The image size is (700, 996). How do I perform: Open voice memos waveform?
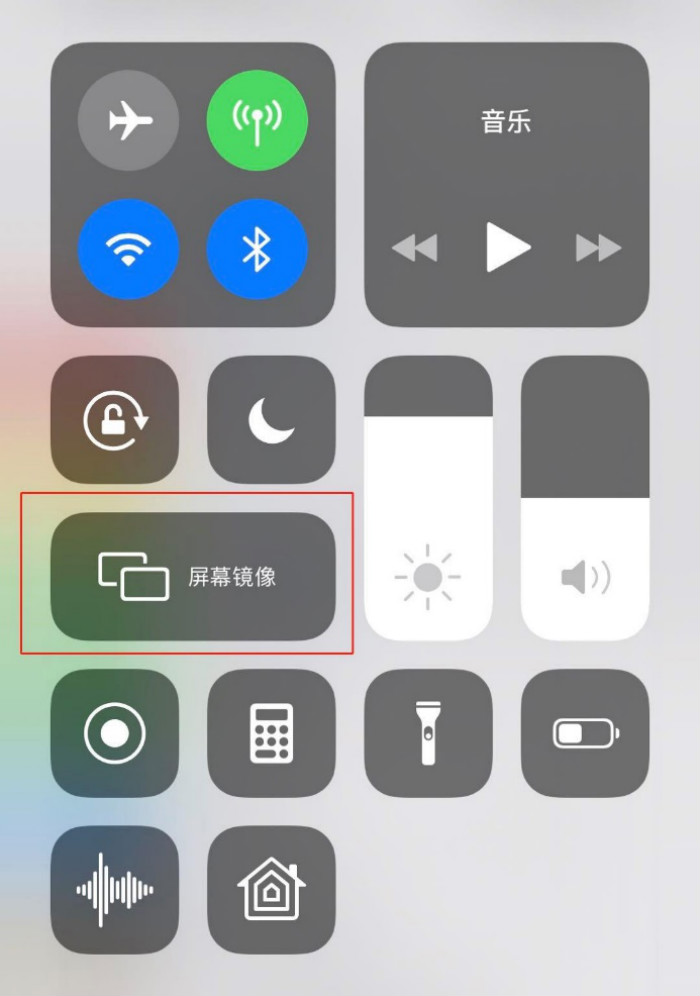tap(115, 889)
